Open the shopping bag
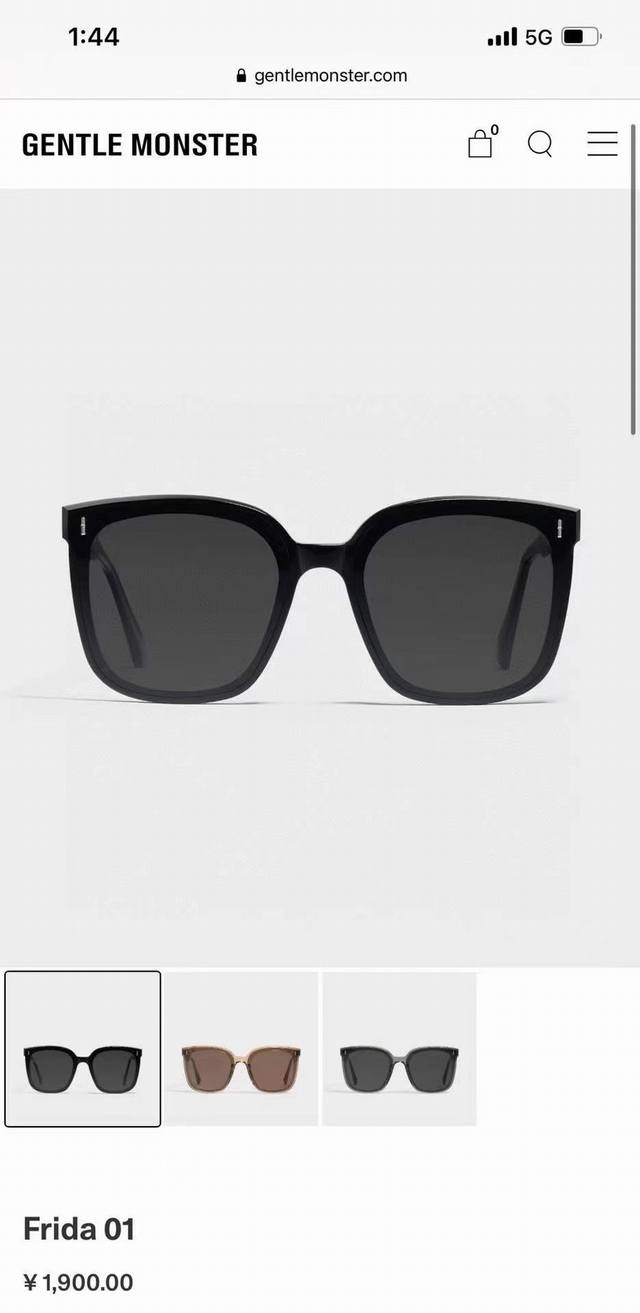This screenshot has height=1313, width=640. (x=481, y=144)
